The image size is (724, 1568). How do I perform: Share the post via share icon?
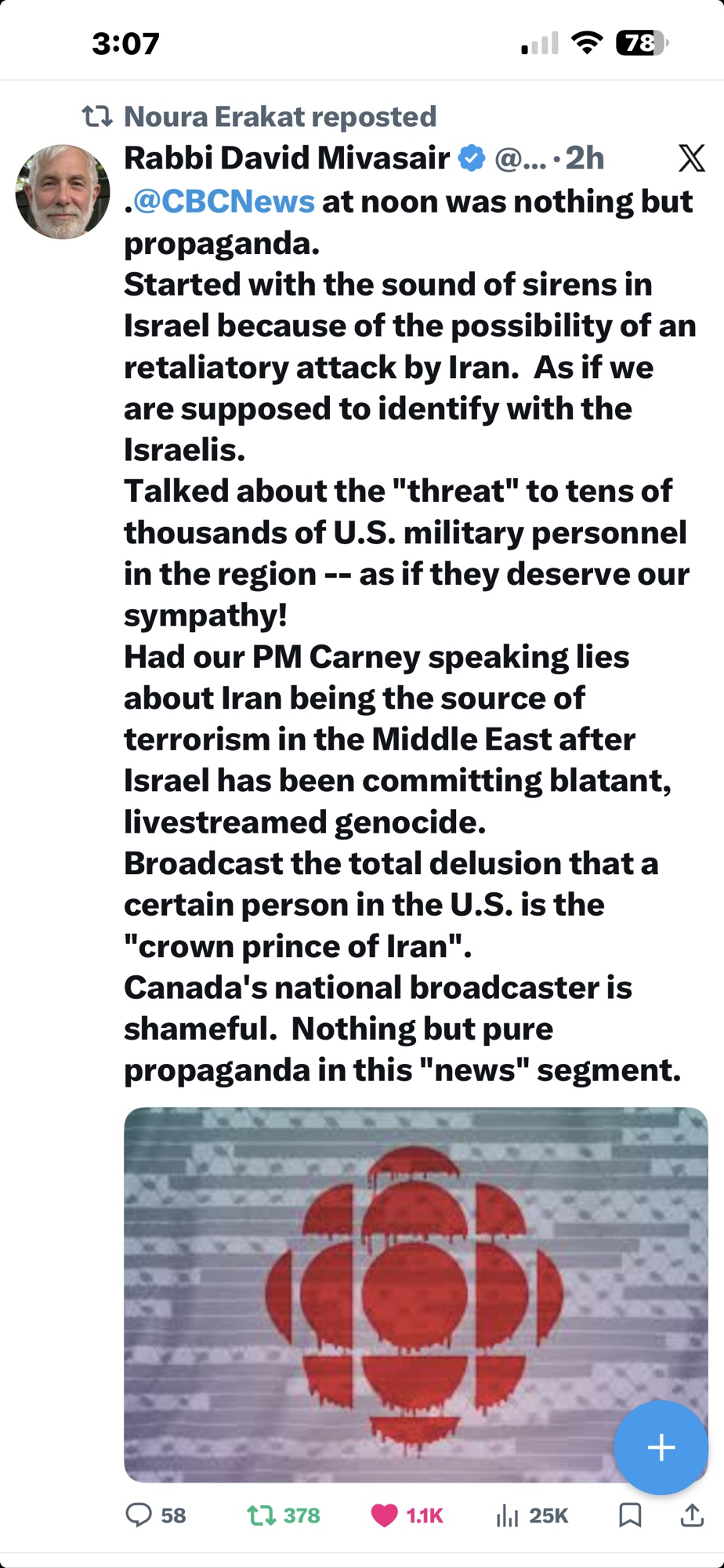(691, 1515)
